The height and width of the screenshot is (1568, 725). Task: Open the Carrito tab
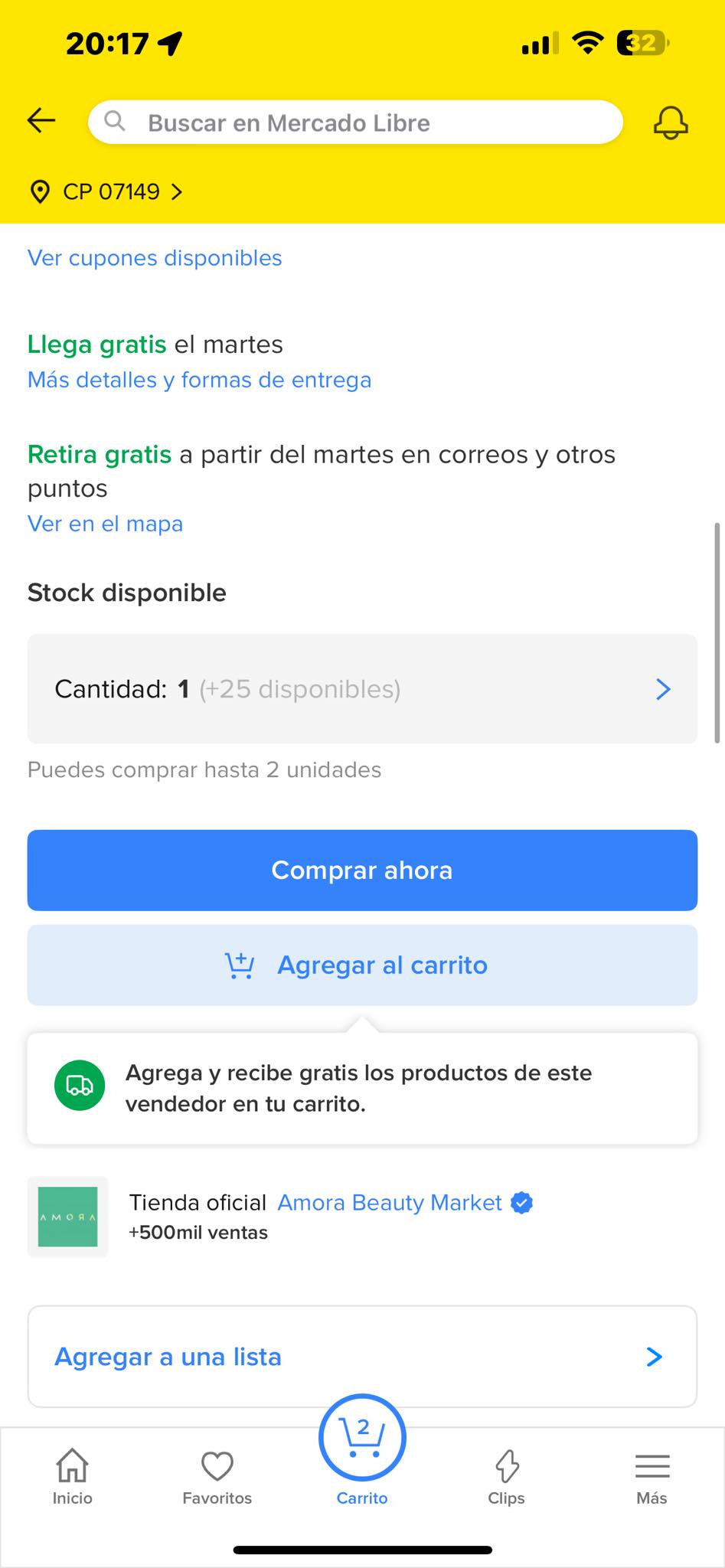coord(362,1452)
